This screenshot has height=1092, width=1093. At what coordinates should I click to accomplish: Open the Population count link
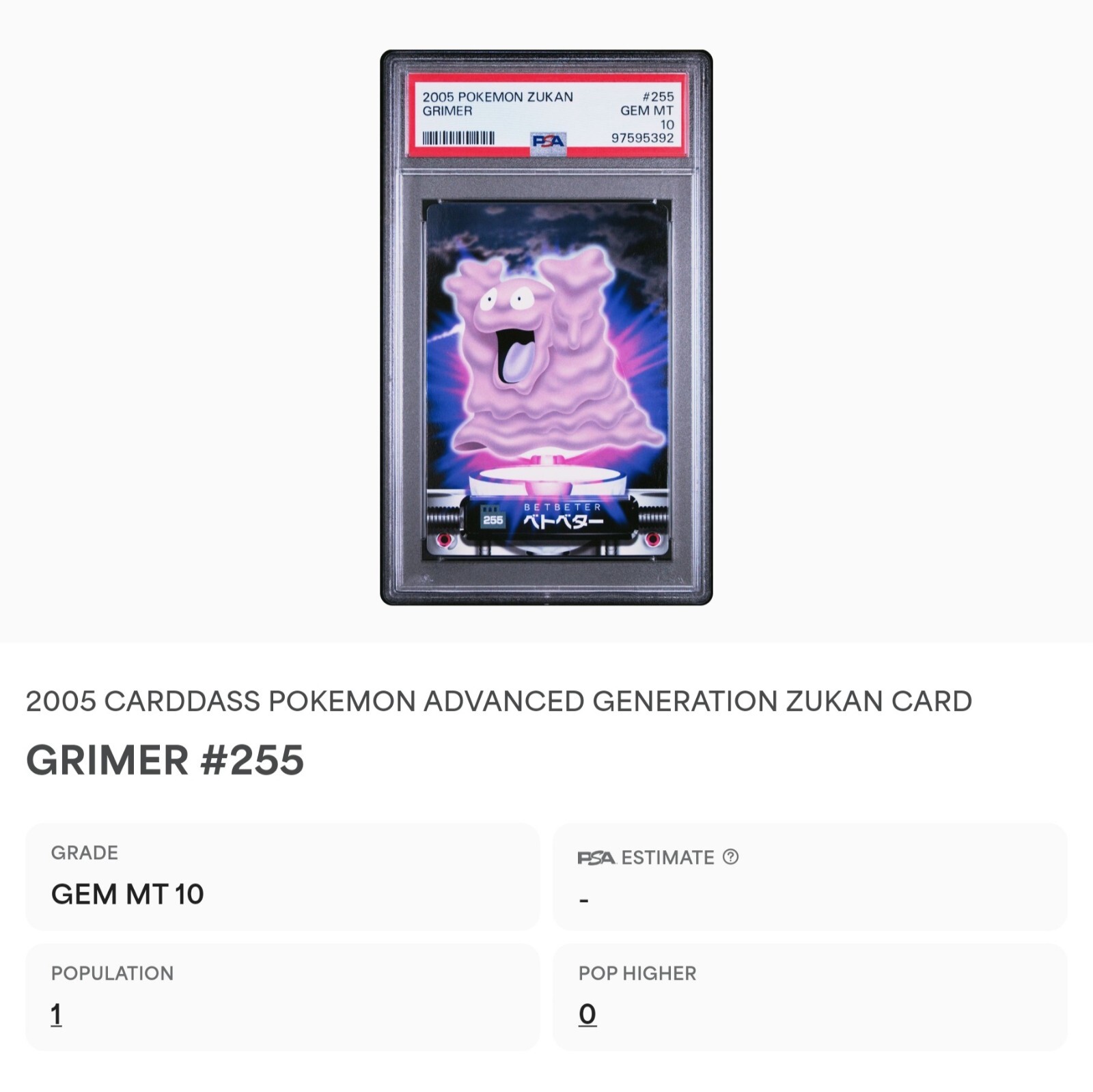tap(56, 1014)
